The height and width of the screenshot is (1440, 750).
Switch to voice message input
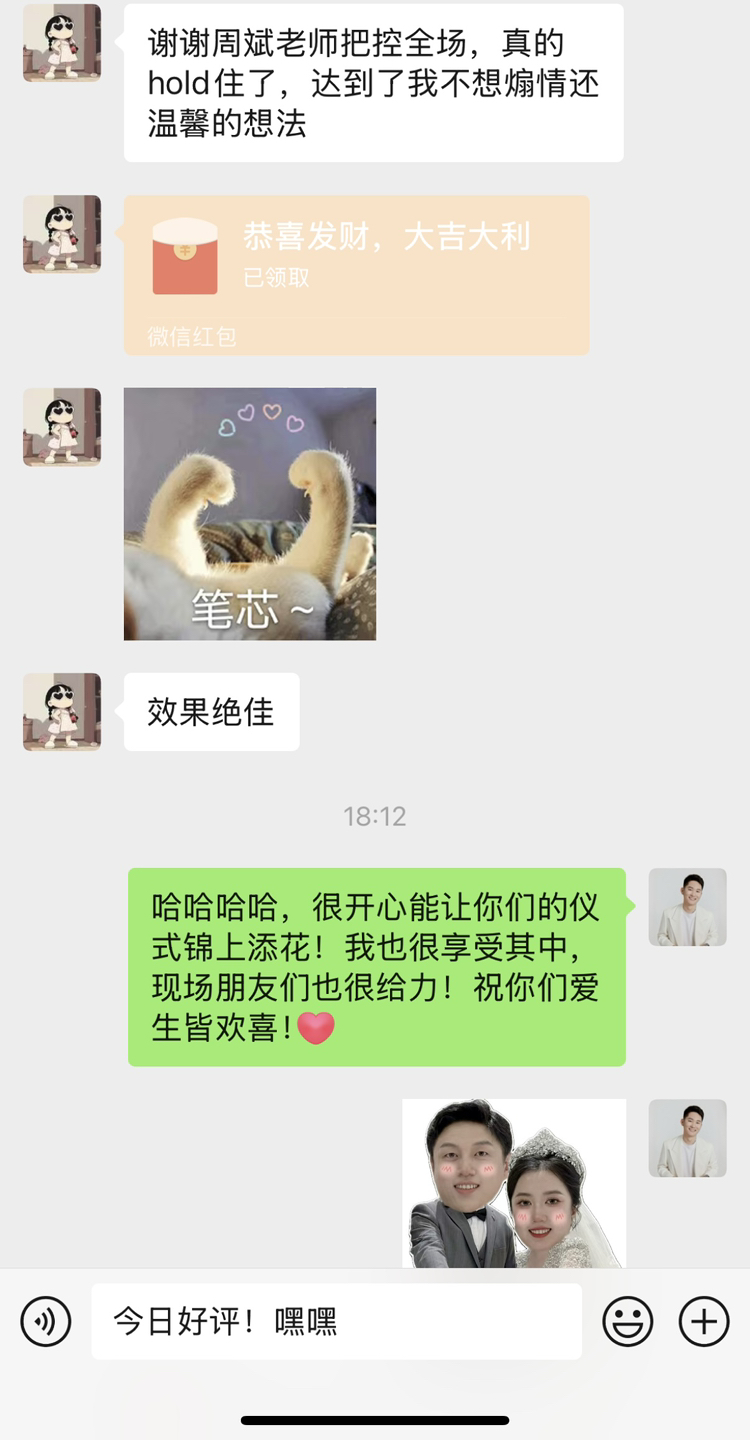pos(46,1321)
